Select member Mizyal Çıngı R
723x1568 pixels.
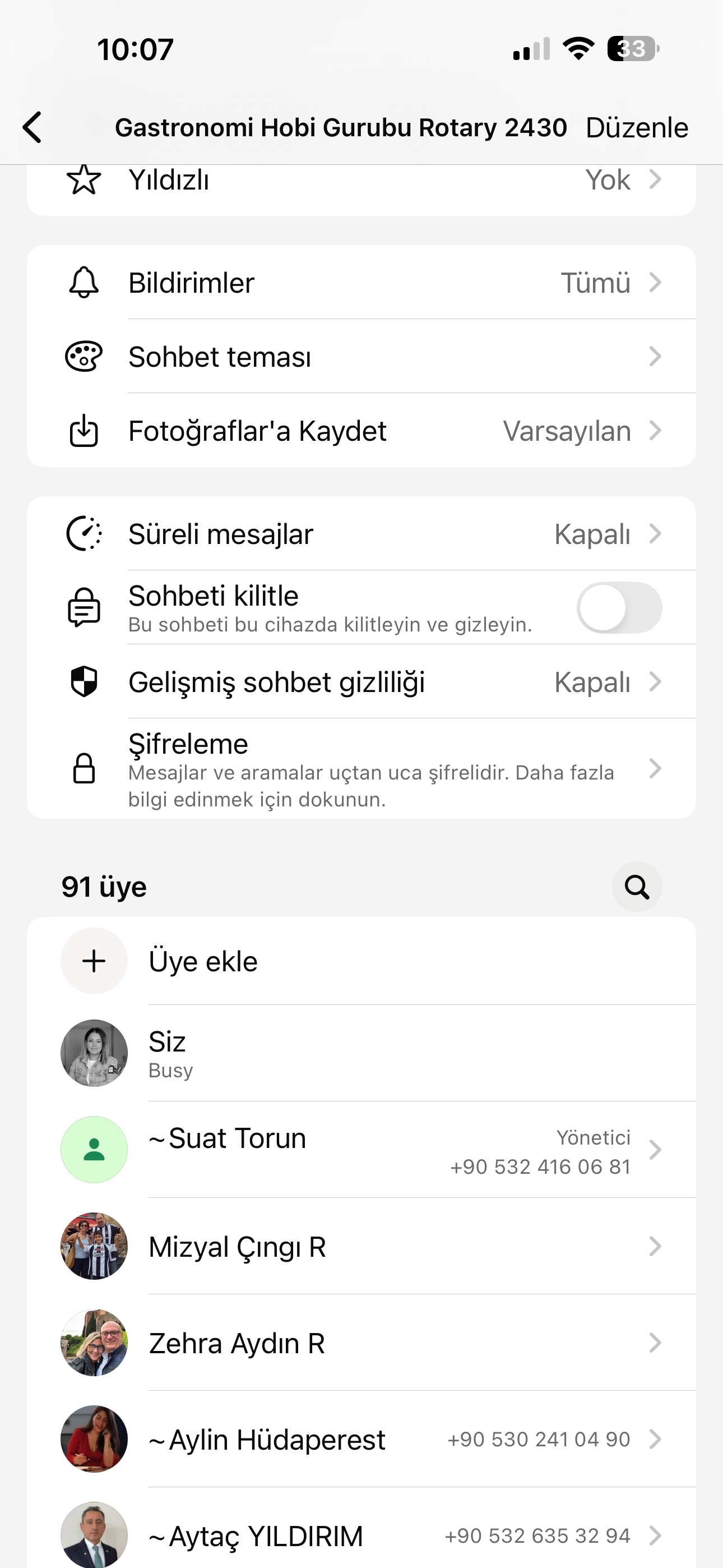(x=360, y=1247)
